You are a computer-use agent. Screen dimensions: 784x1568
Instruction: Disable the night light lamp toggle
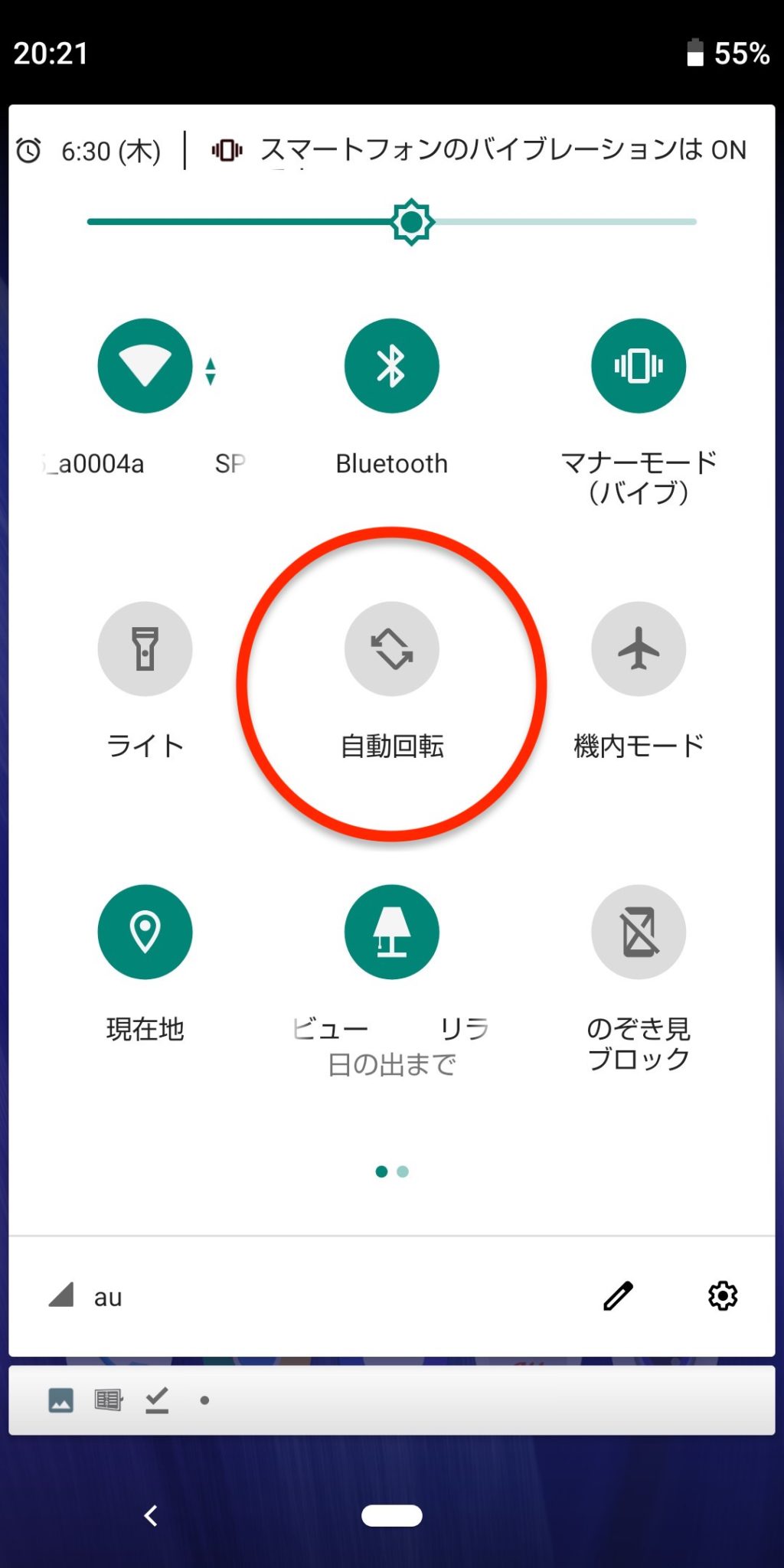click(391, 930)
